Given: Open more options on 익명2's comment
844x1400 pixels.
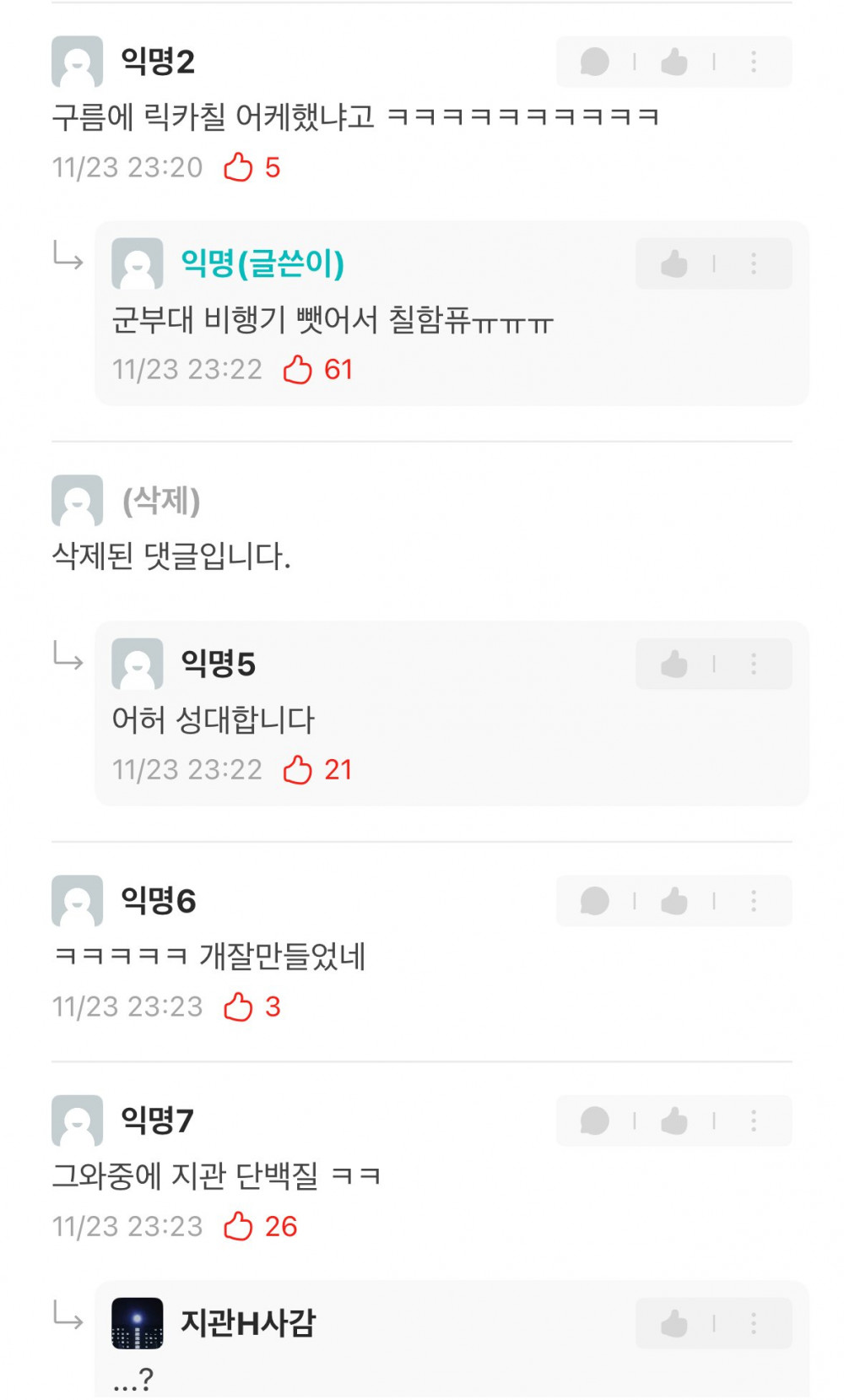Looking at the screenshot, I should click(x=753, y=62).
